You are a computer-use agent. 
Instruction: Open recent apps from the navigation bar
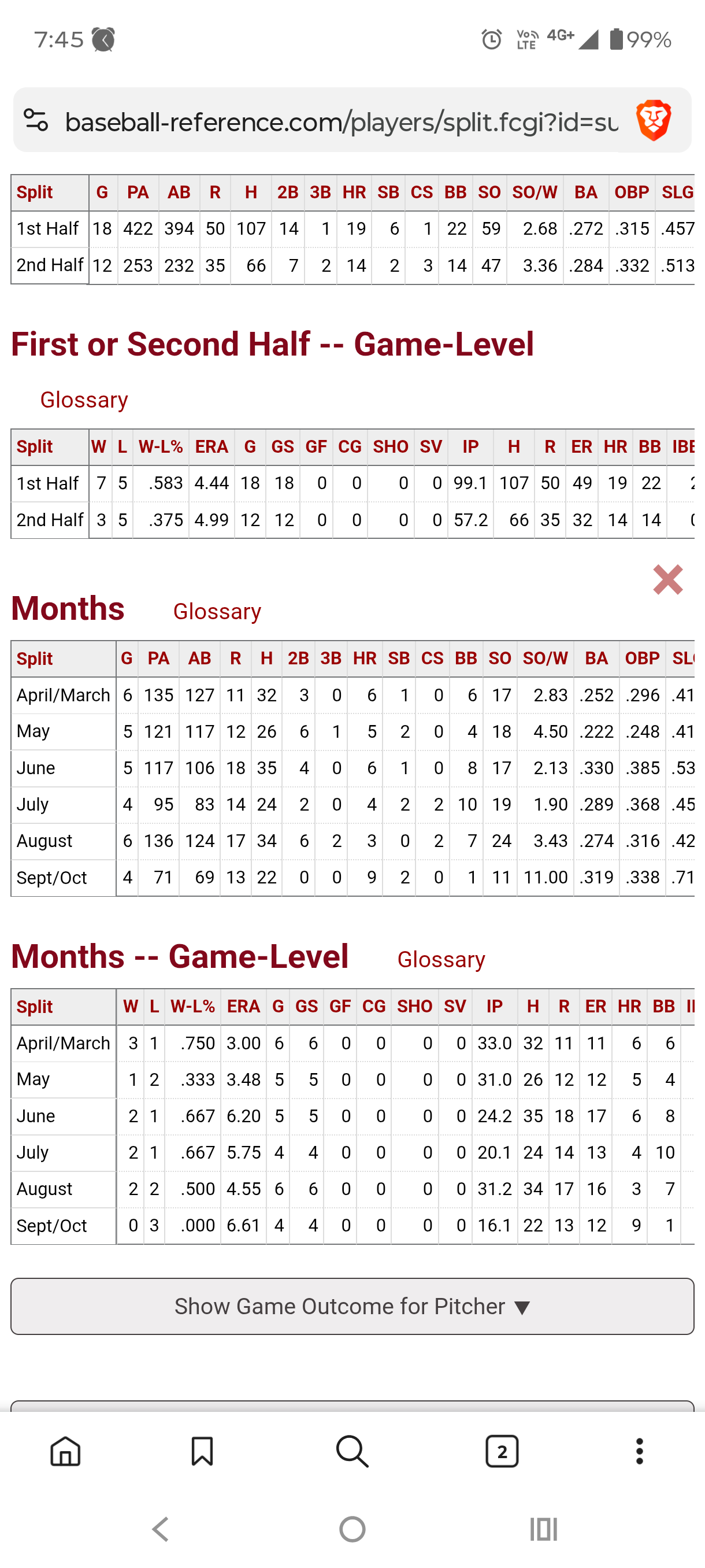coord(543,1529)
